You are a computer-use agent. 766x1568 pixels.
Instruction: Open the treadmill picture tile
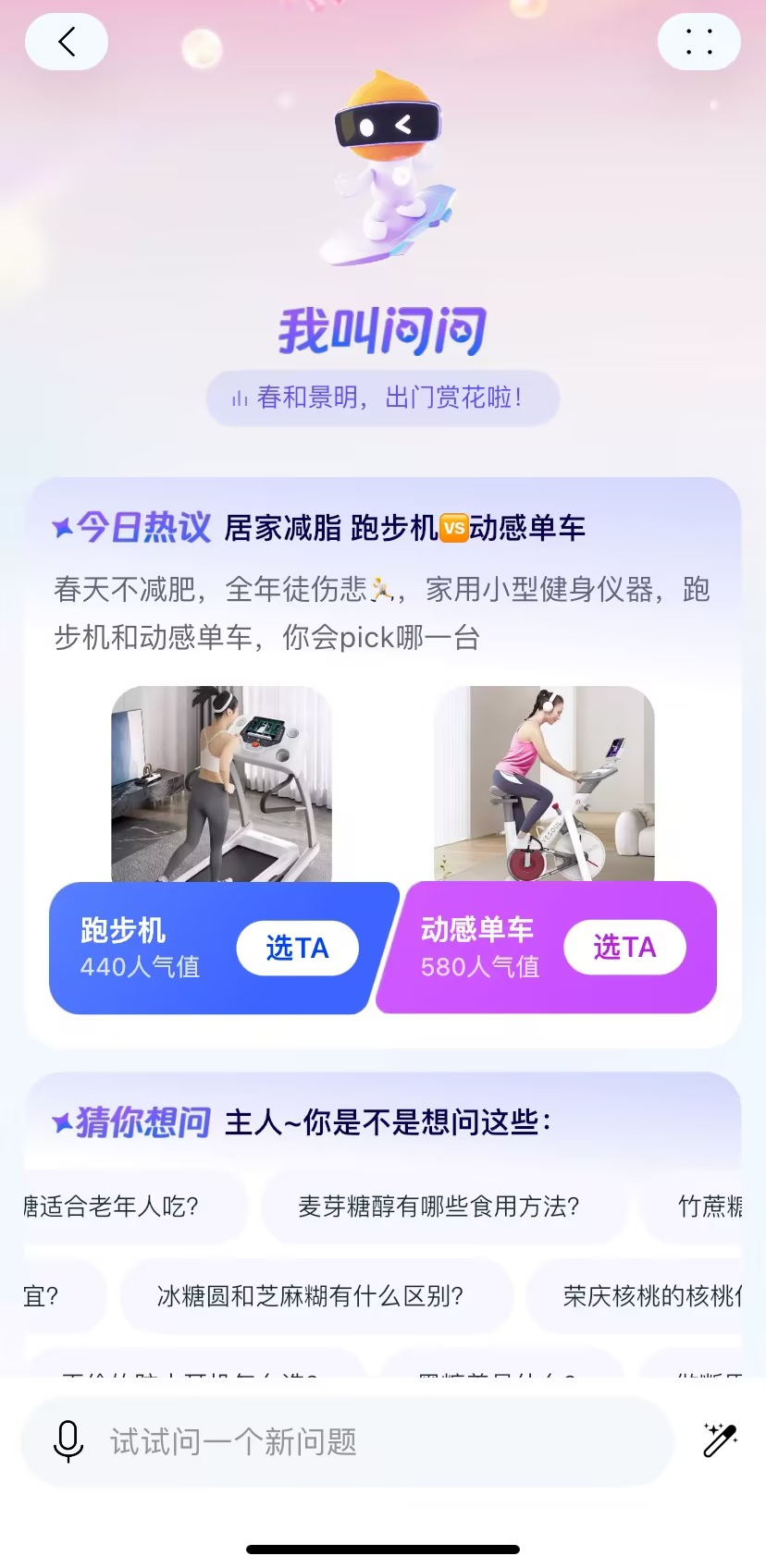221,784
